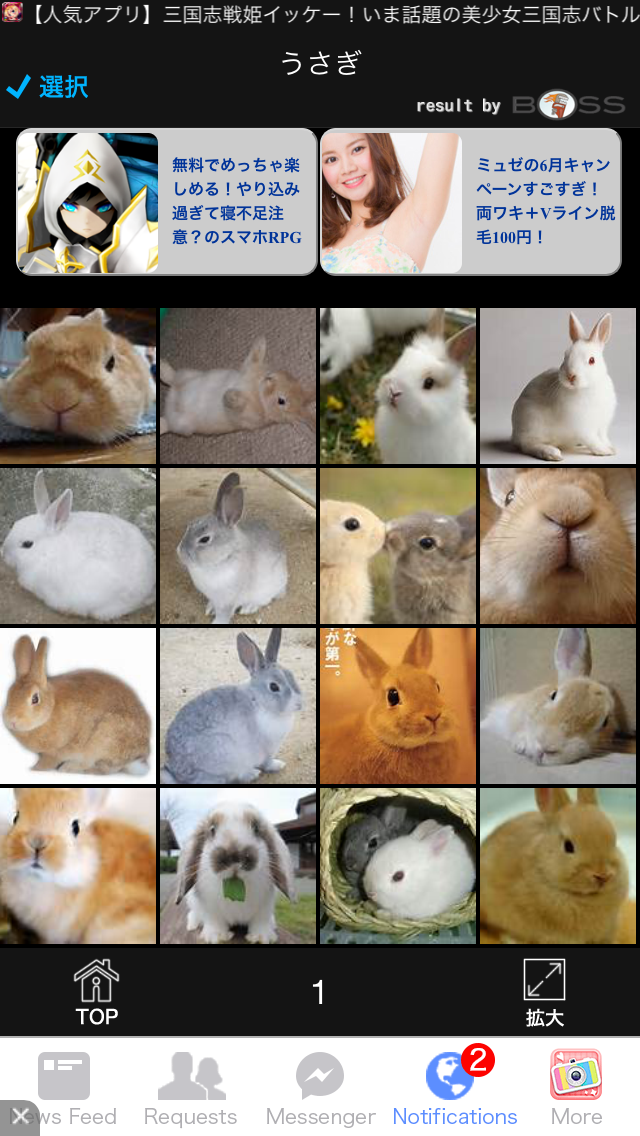This screenshot has width=640, height=1136.
Task: Open the Notifications tab
Action: [x=454, y=1088]
